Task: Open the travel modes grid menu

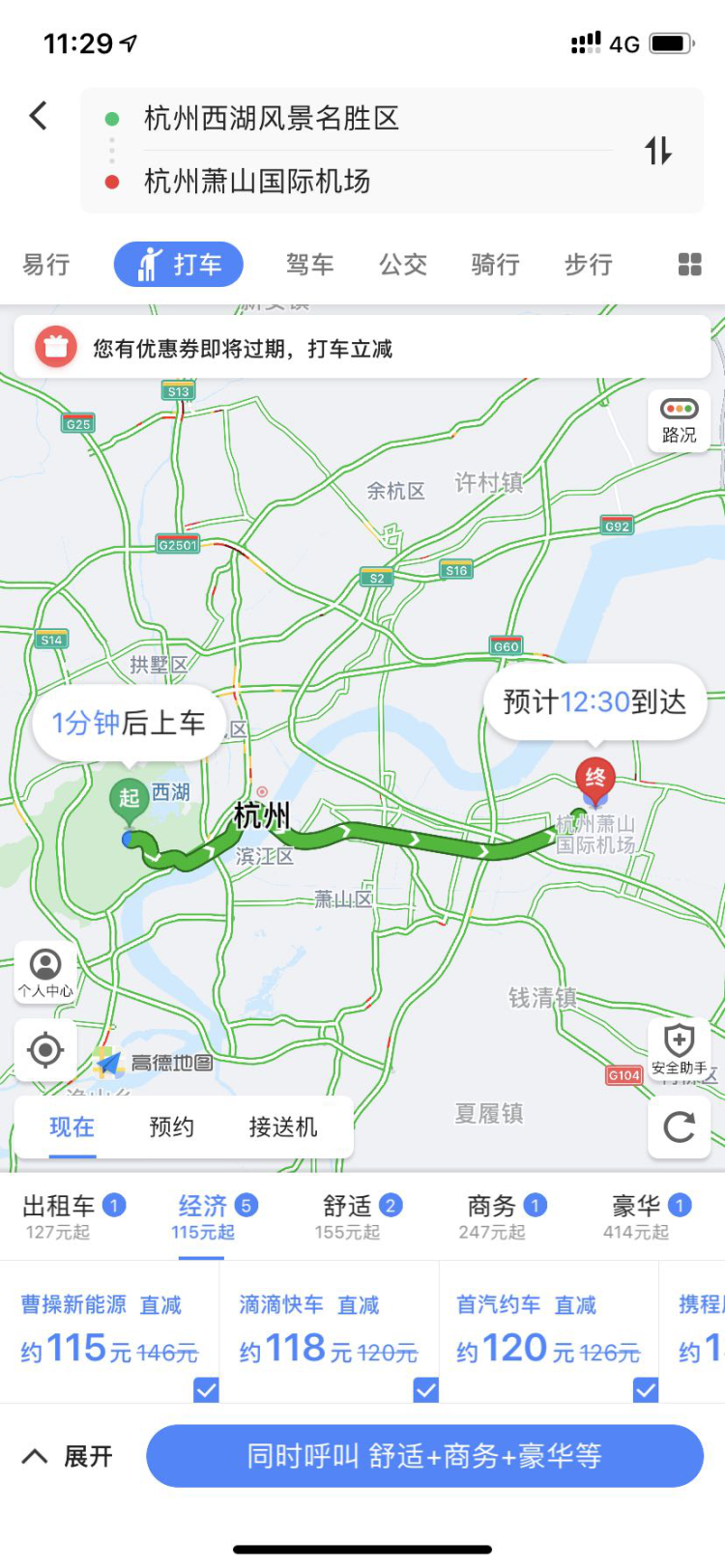Action: click(x=689, y=265)
